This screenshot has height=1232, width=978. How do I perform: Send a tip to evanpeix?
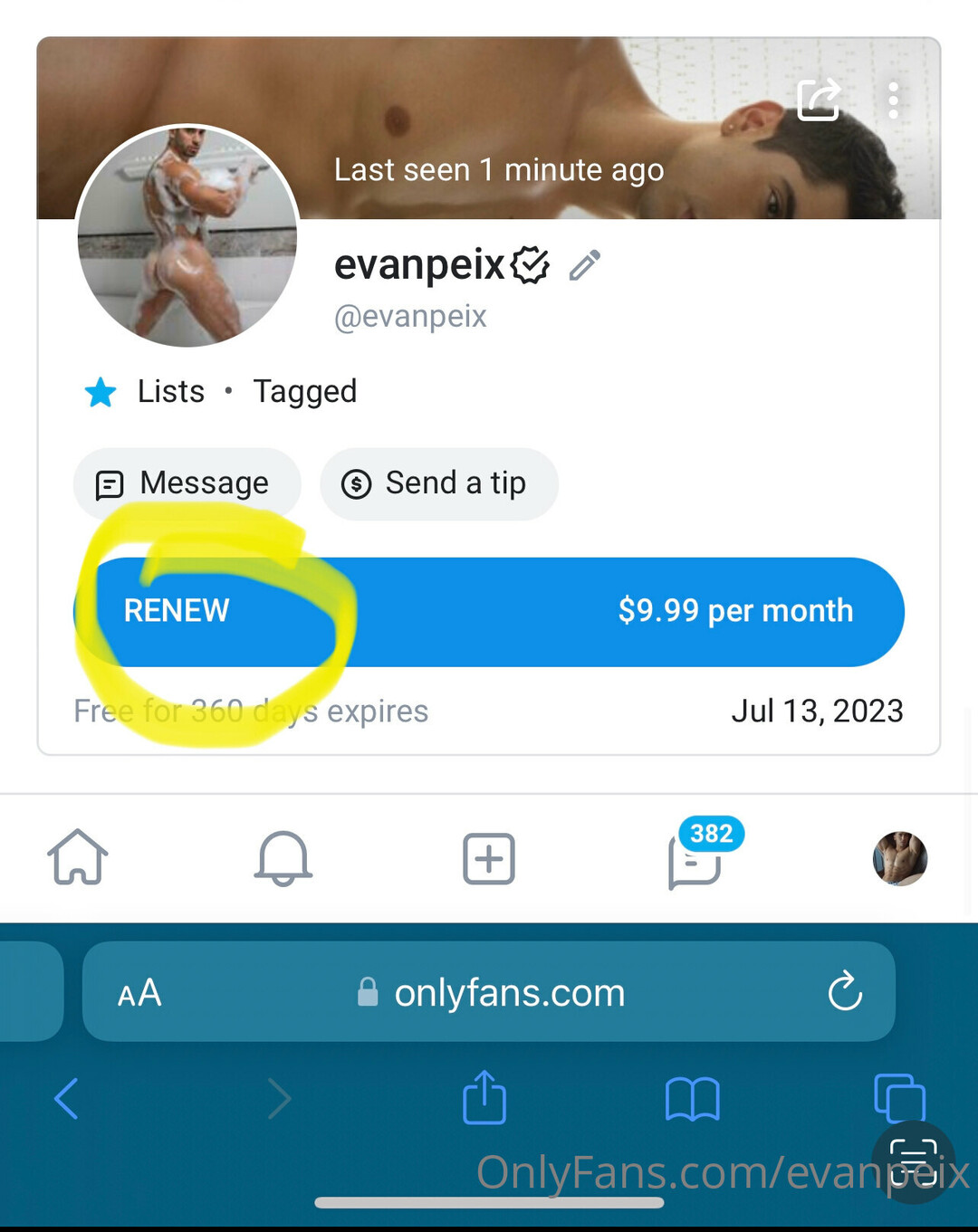click(x=438, y=484)
